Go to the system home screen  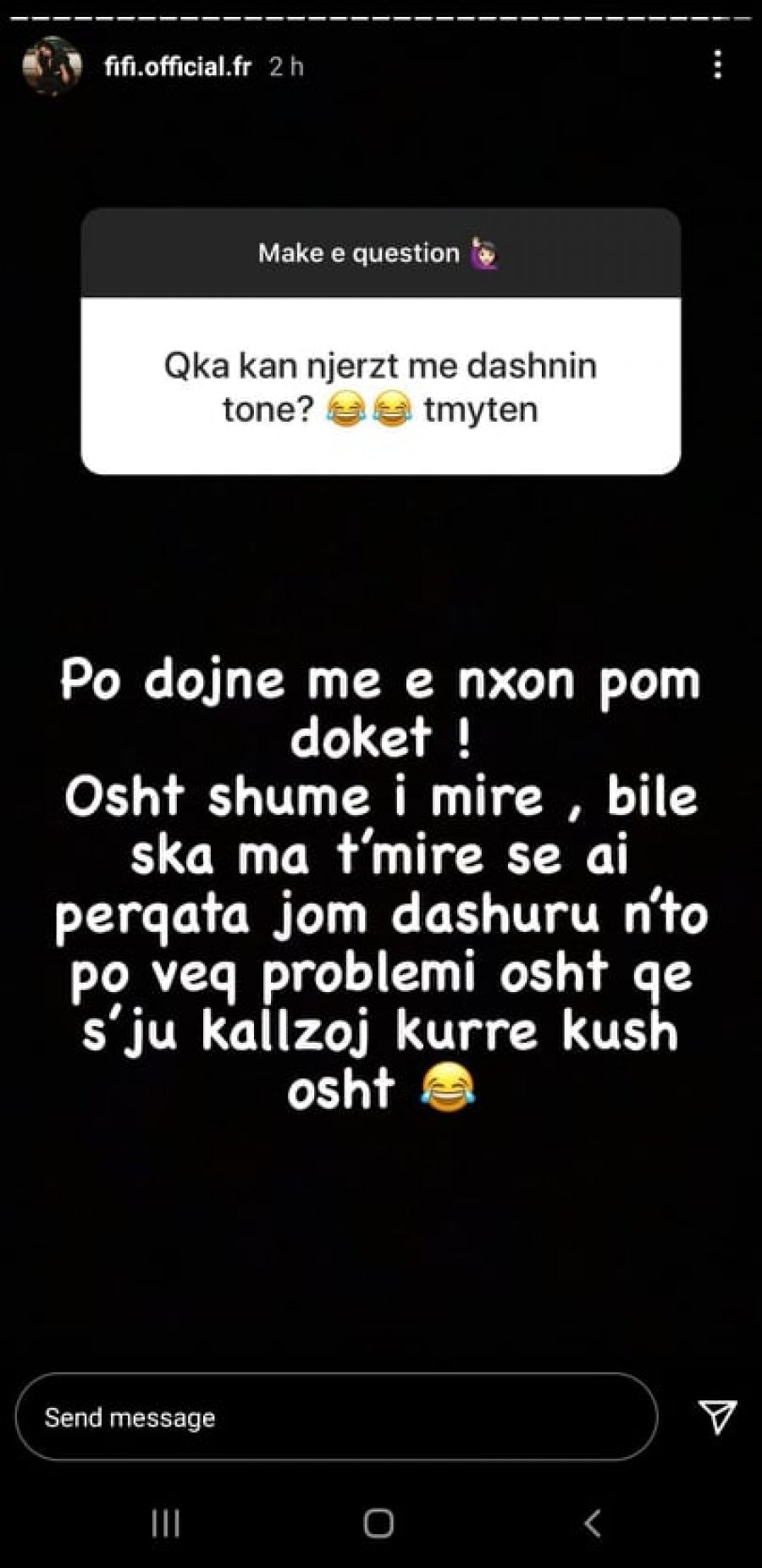coord(378,1523)
